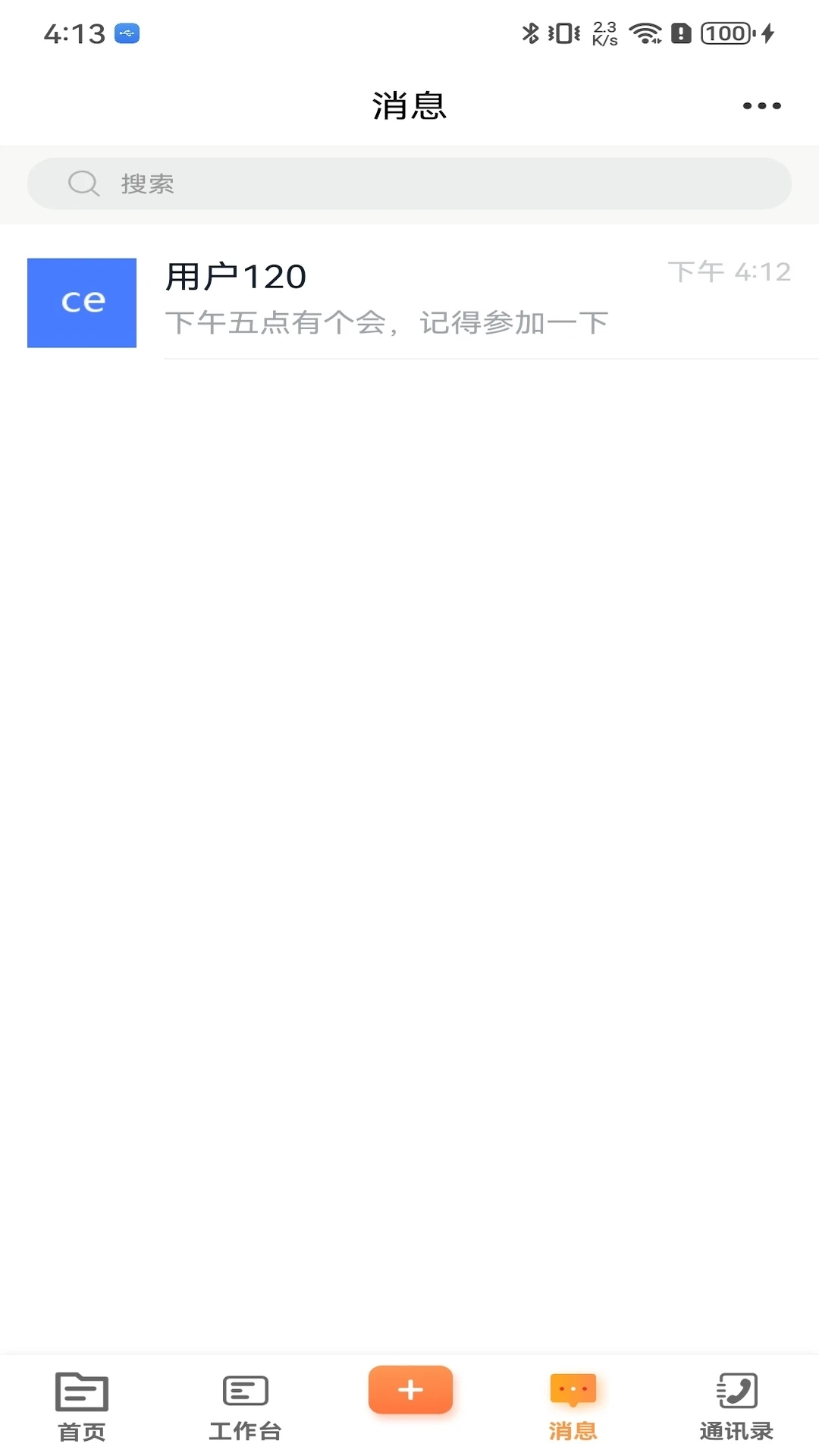
Task: Select the 消息 messages icon
Action: click(x=573, y=1389)
